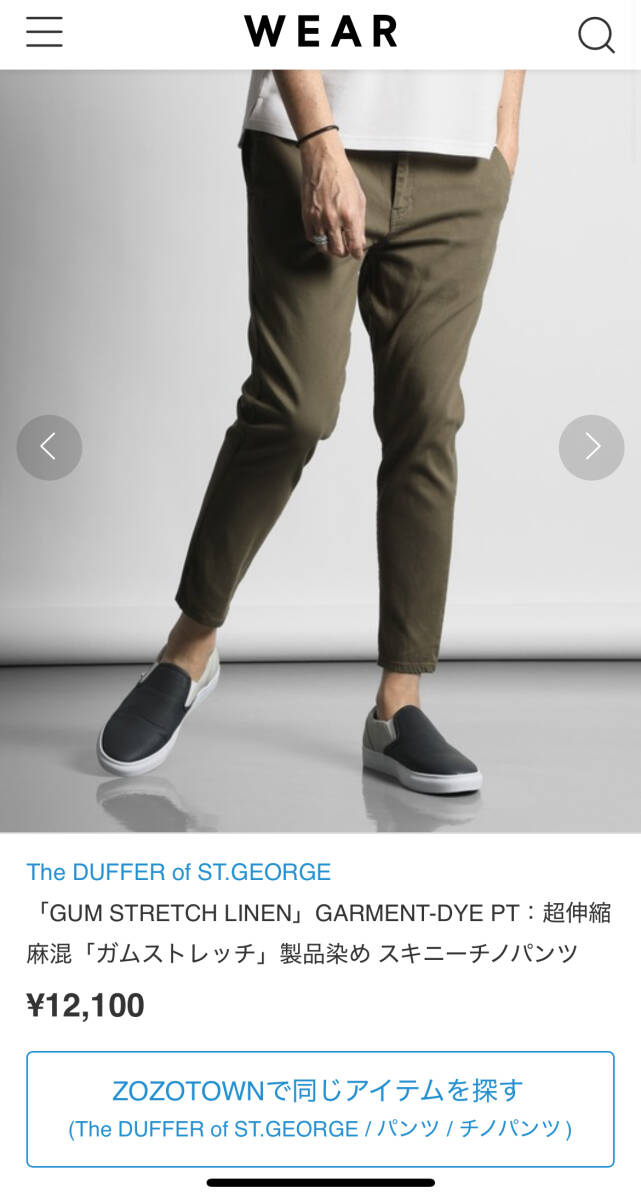Go to the WEAR home logo
Viewport: 641px width, 1200px height.
320,32
